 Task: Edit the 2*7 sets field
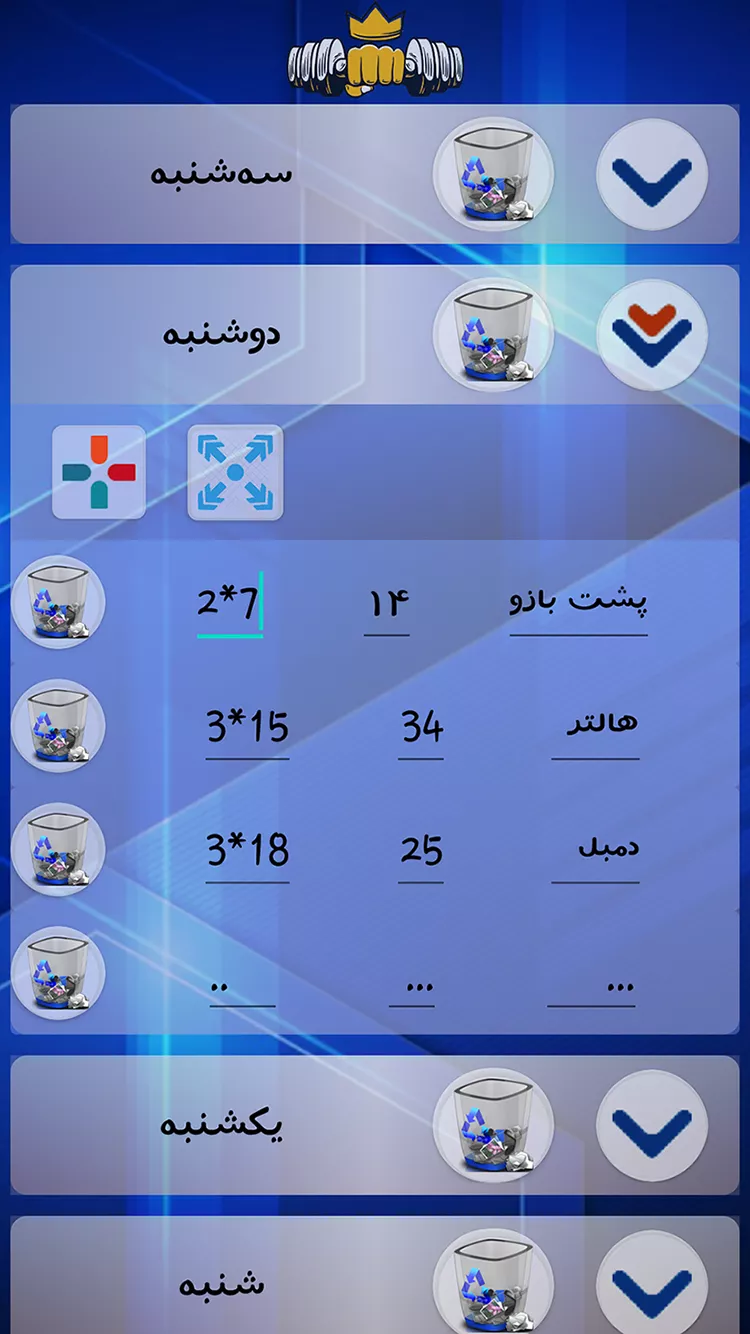pyautogui.click(x=229, y=604)
